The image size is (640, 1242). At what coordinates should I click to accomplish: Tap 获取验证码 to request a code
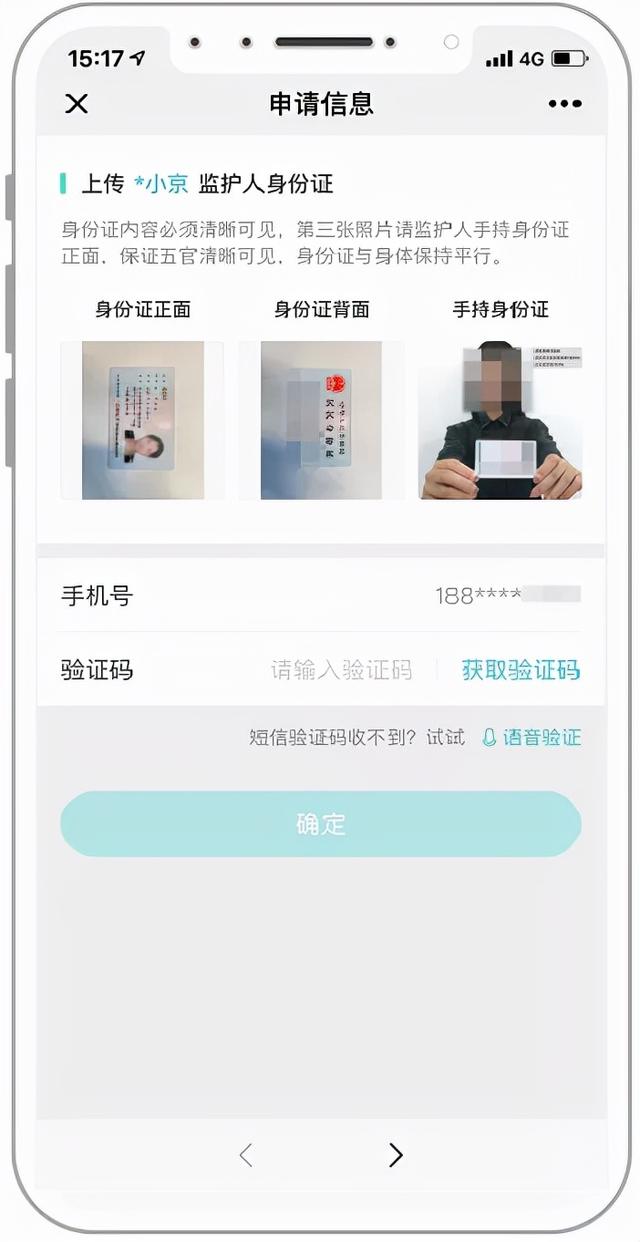[521, 670]
